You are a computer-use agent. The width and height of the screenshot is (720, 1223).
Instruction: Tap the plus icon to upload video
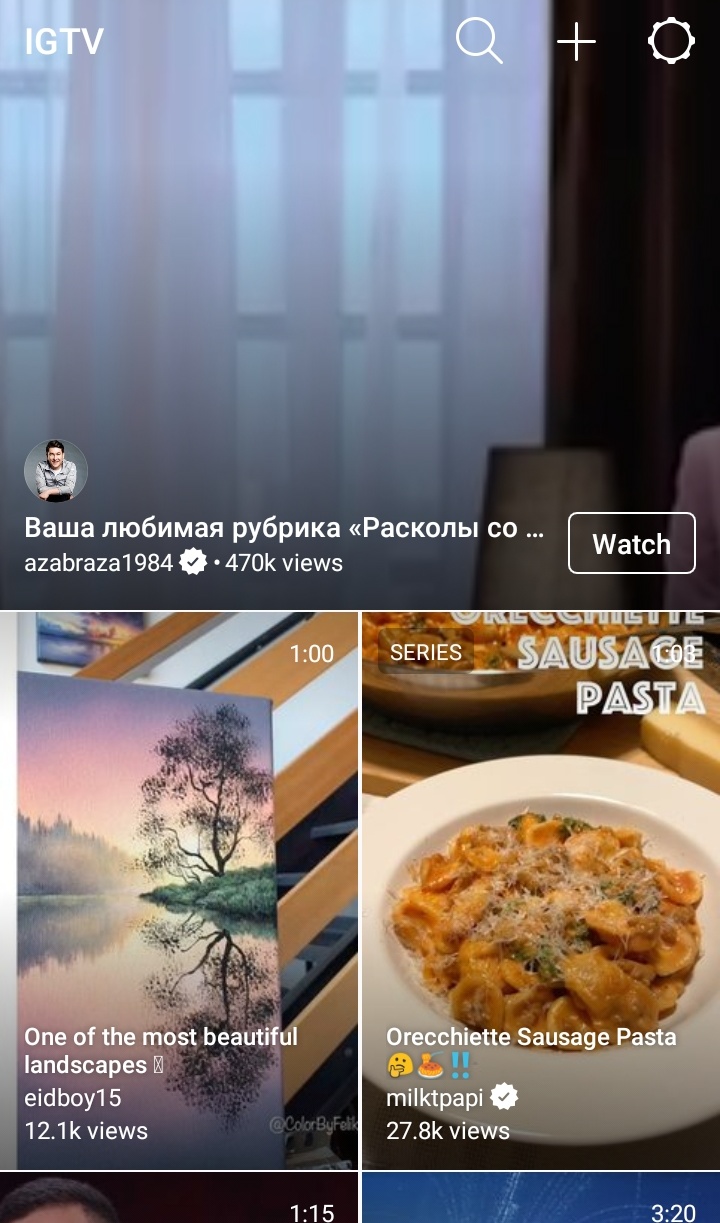click(x=576, y=42)
